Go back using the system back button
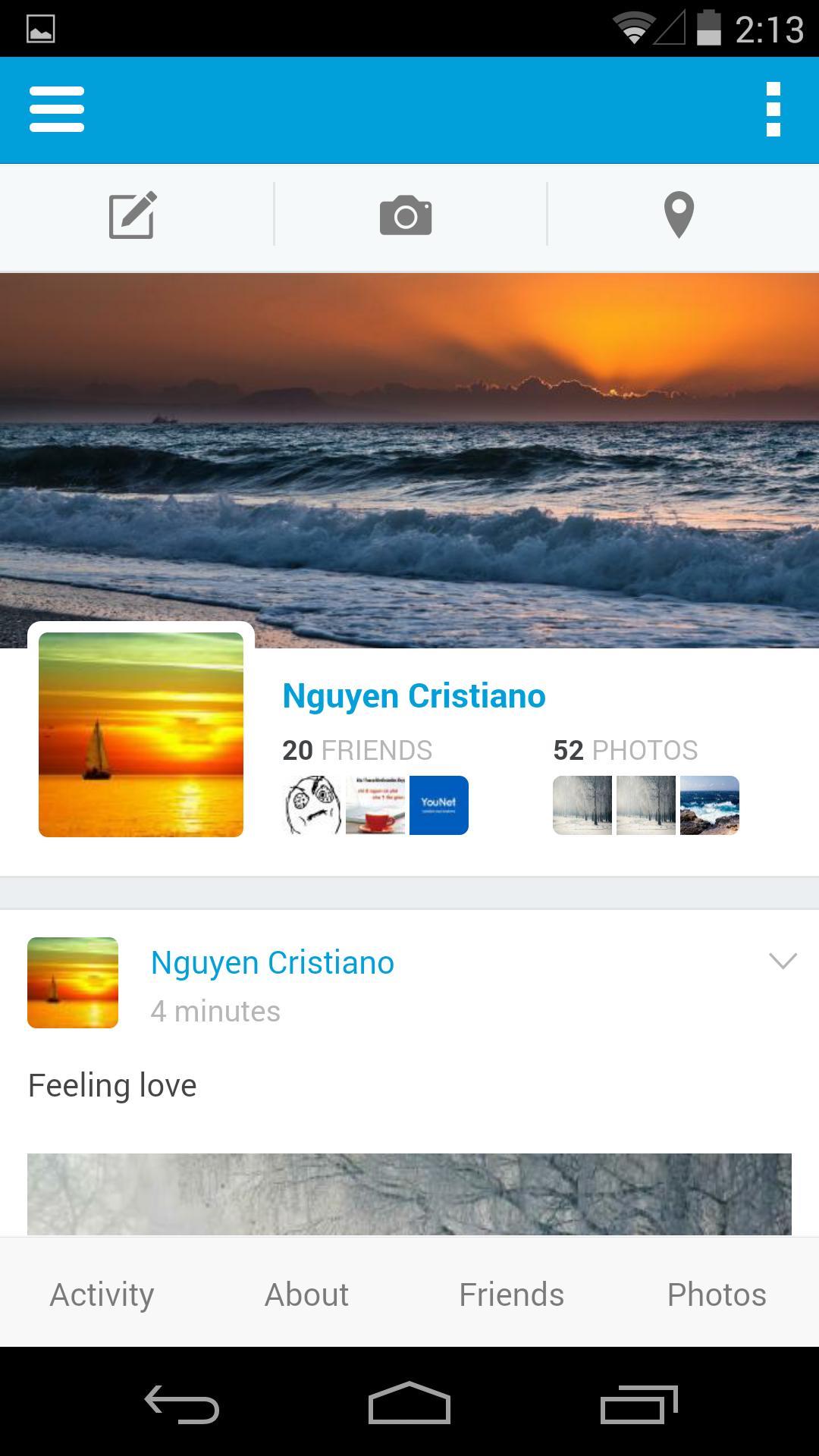The height and width of the screenshot is (1456, 819). pos(182,1404)
